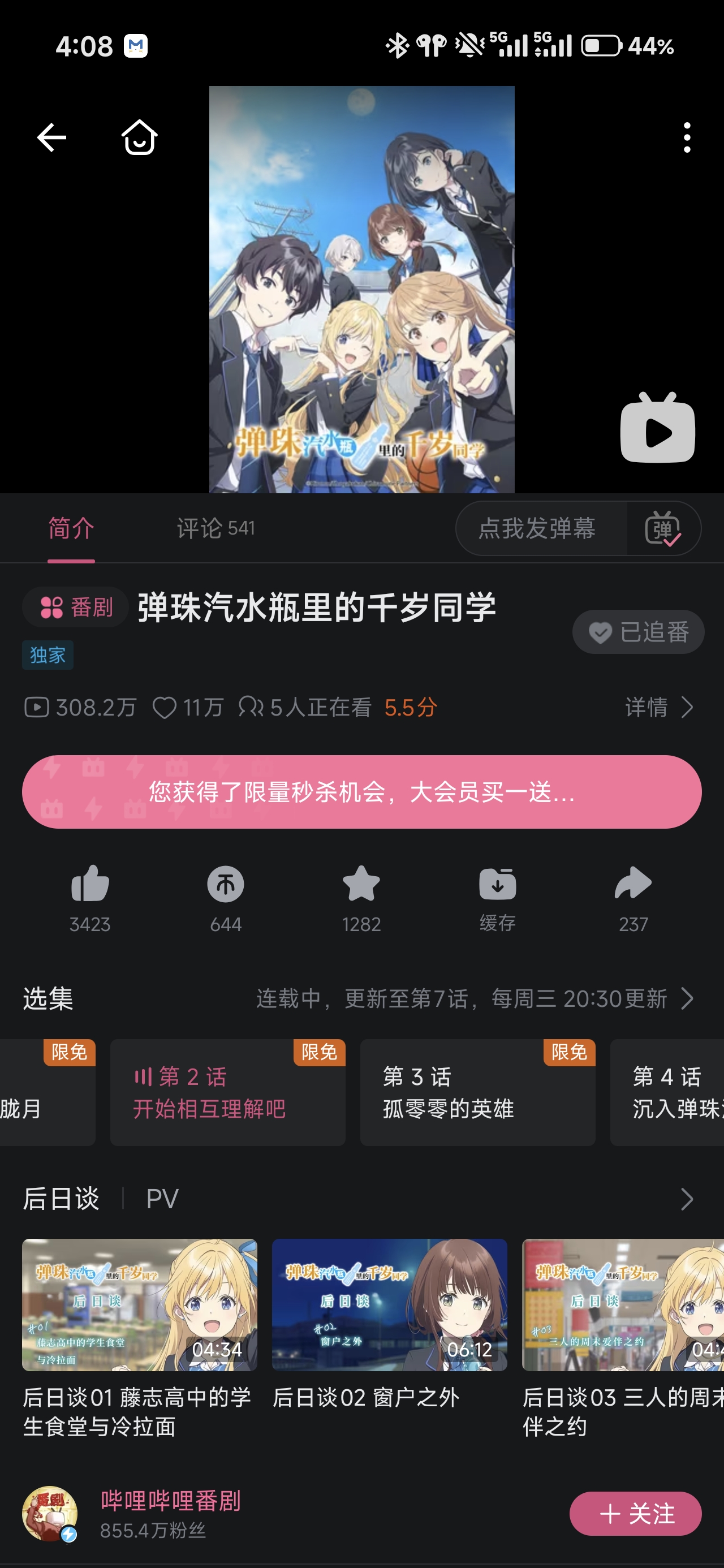Screen dimensions: 724x1568
Task: Open the three-dot overflow menu
Action: [x=687, y=137]
